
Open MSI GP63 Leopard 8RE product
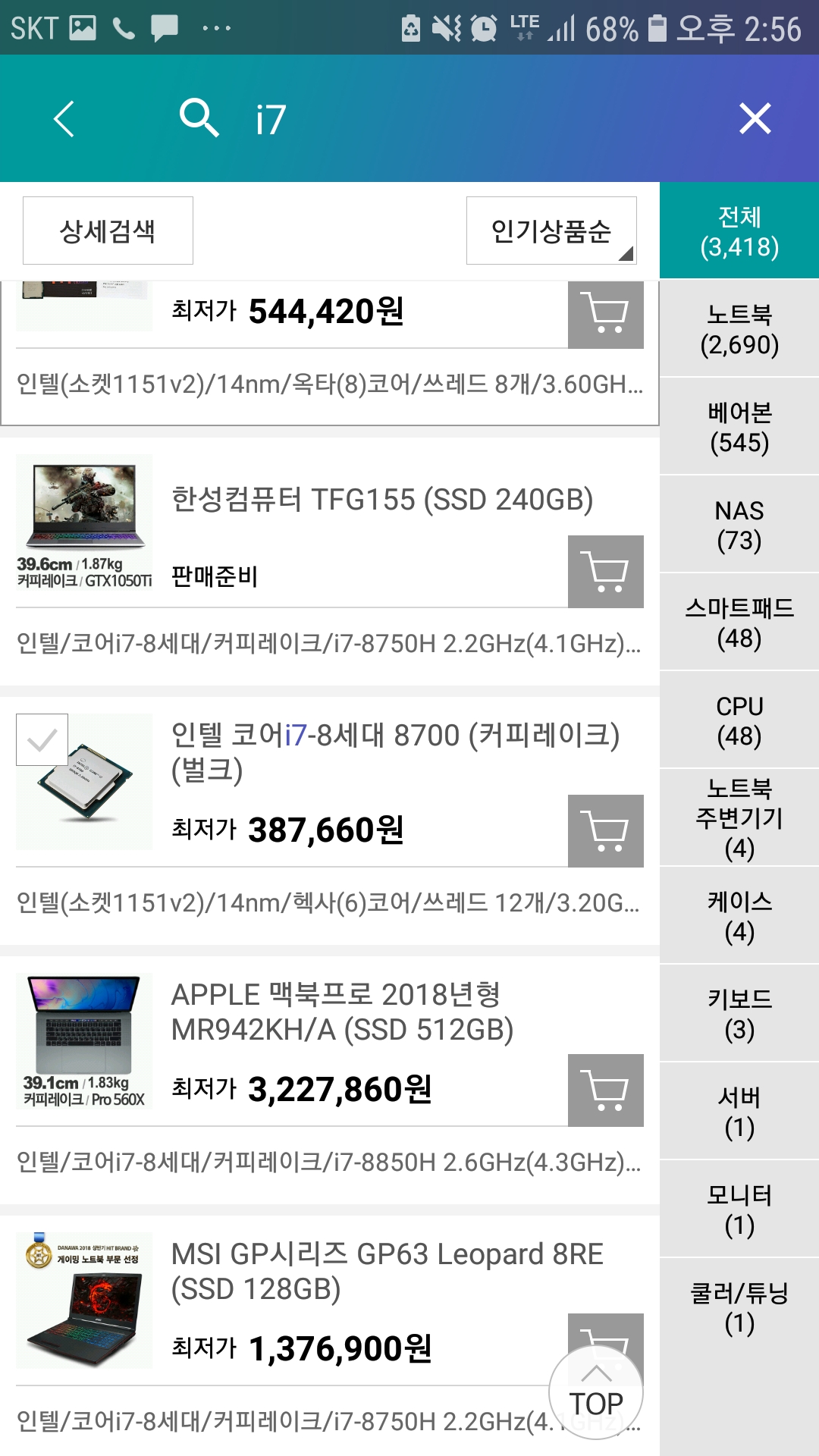tap(388, 1271)
